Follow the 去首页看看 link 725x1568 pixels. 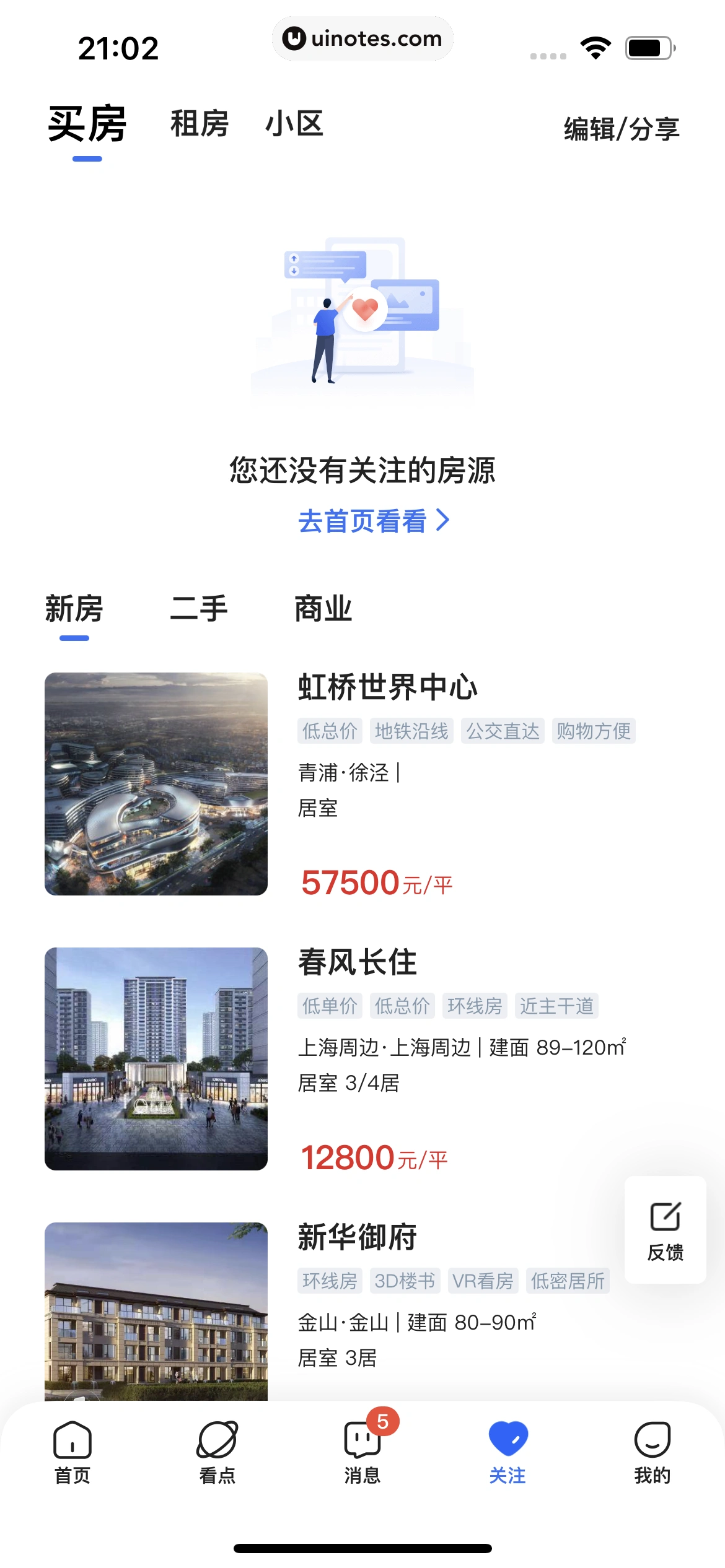(373, 521)
